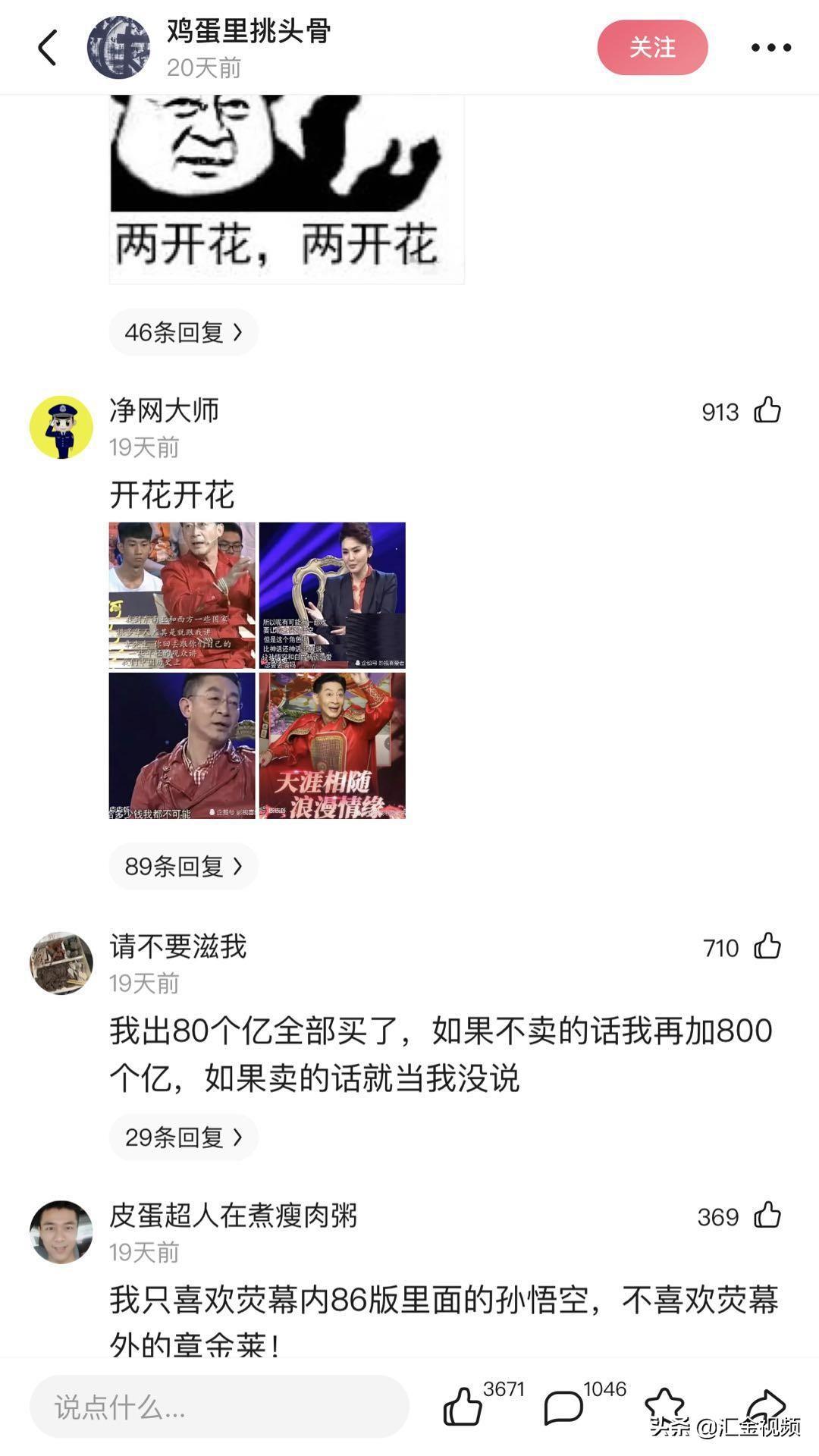Viewport: 819px width, 1456px height.
Task: Open the 1046 comments icon
Action: (x=563, y=1407)
